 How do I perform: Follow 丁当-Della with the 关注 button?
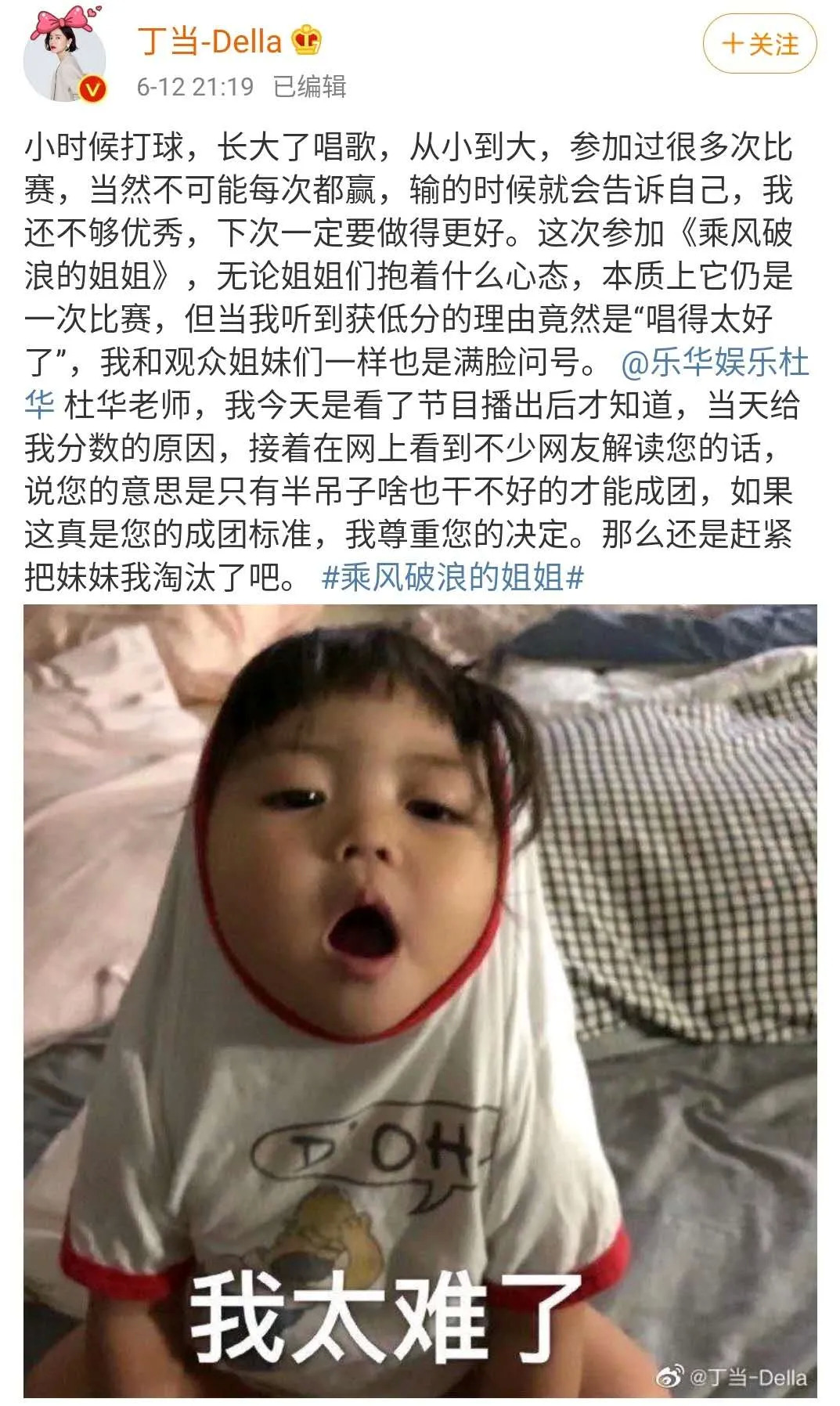point(759,45)
